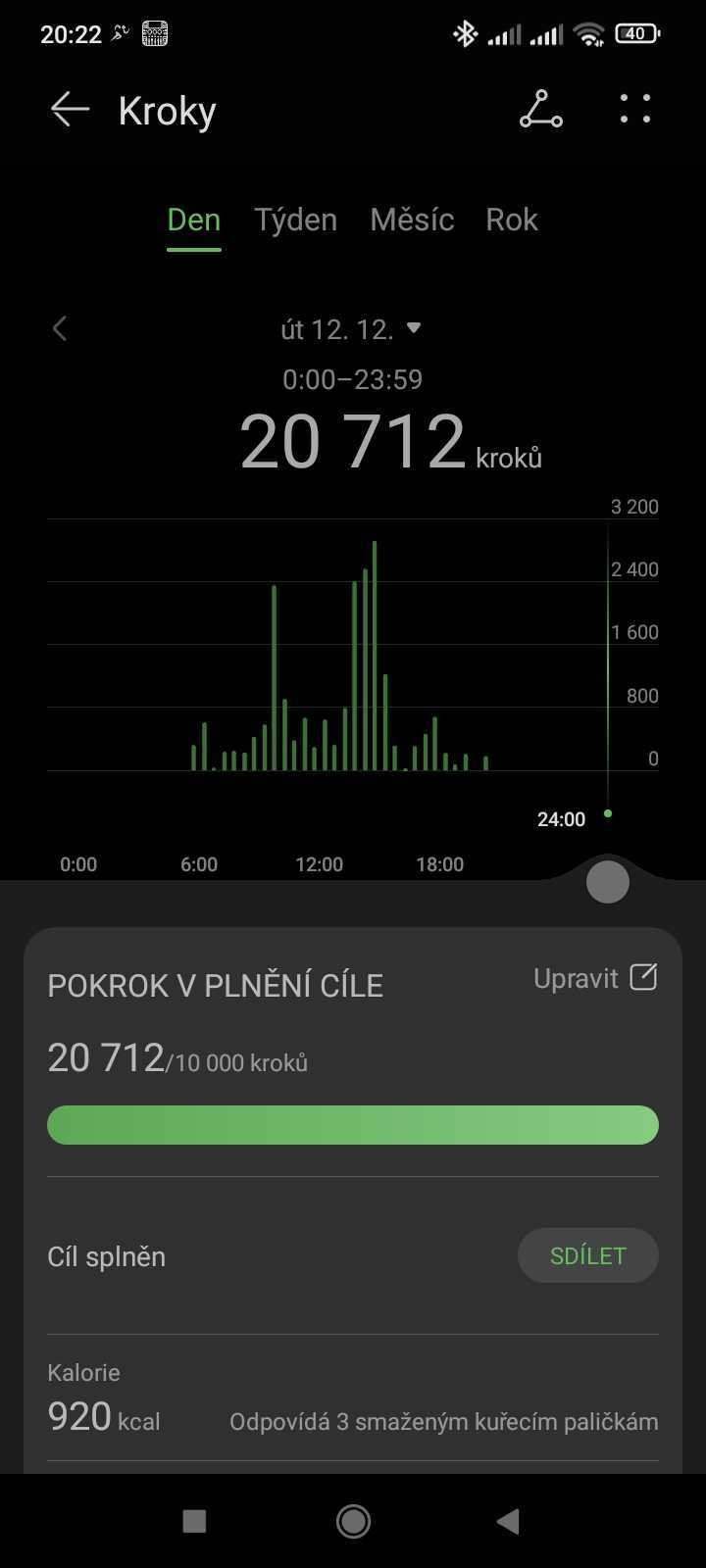Image resolution: width=706 pixels, height=1568 pixels.
Task: Tap the system home button
Action: click(x=353, y=1521)
